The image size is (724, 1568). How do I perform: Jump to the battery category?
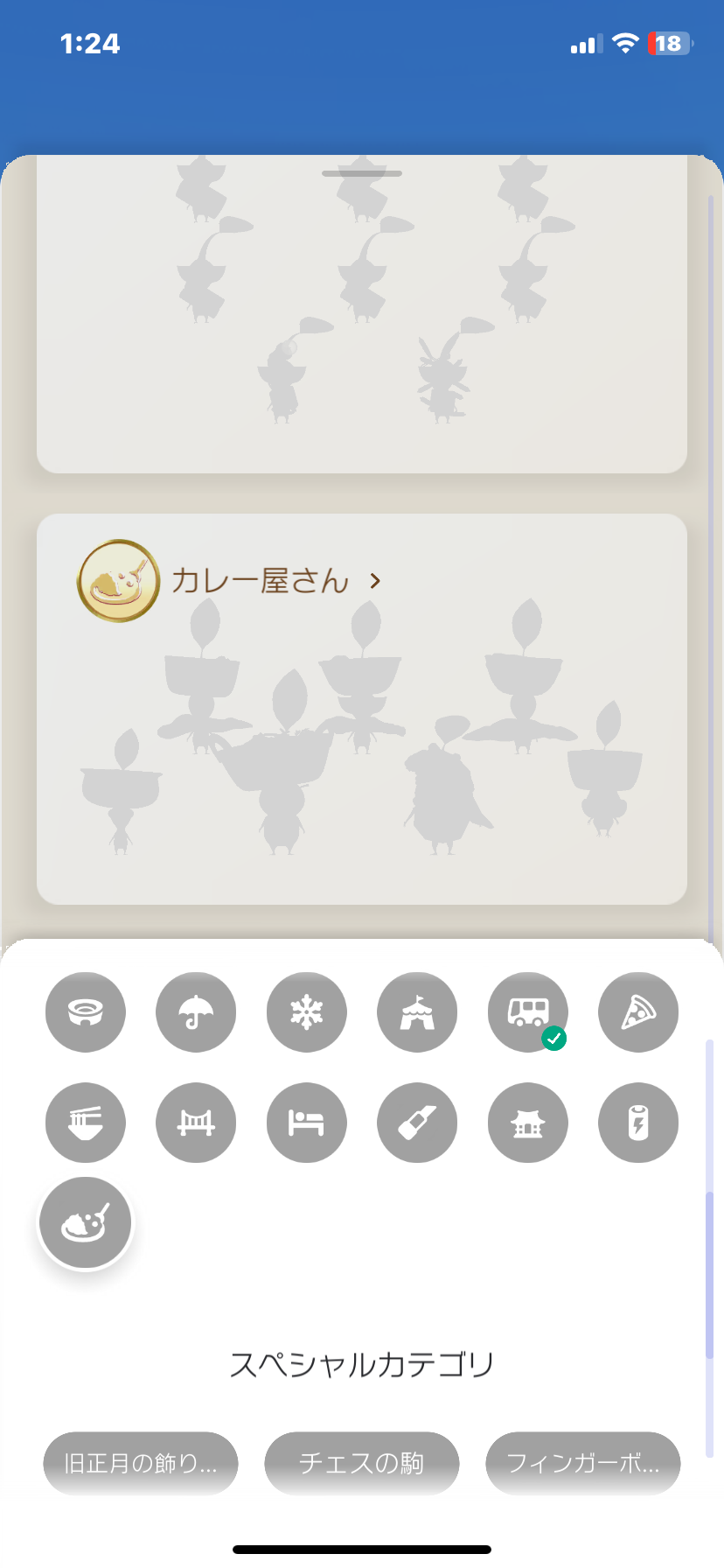(x=638, y=1123)
